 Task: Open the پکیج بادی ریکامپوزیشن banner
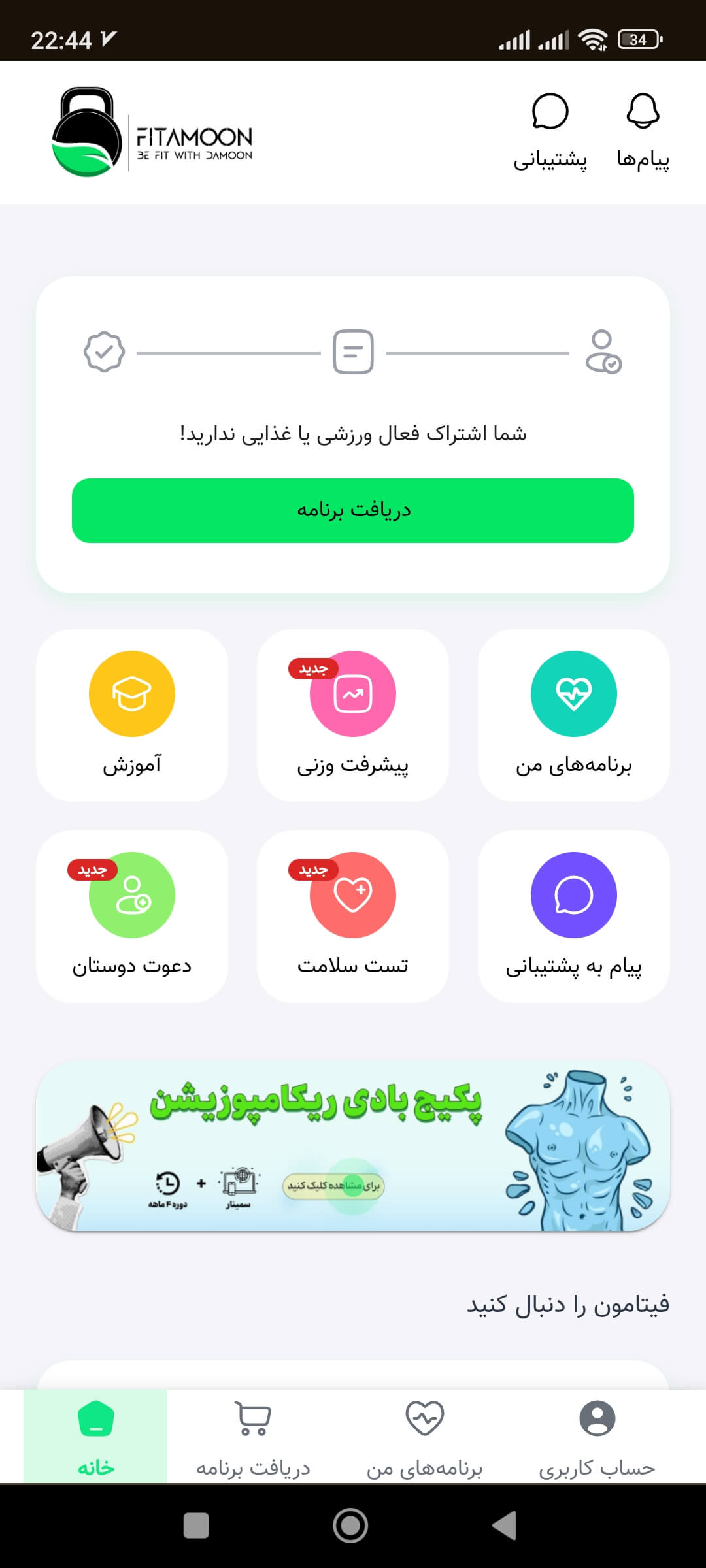point(353,1147)
